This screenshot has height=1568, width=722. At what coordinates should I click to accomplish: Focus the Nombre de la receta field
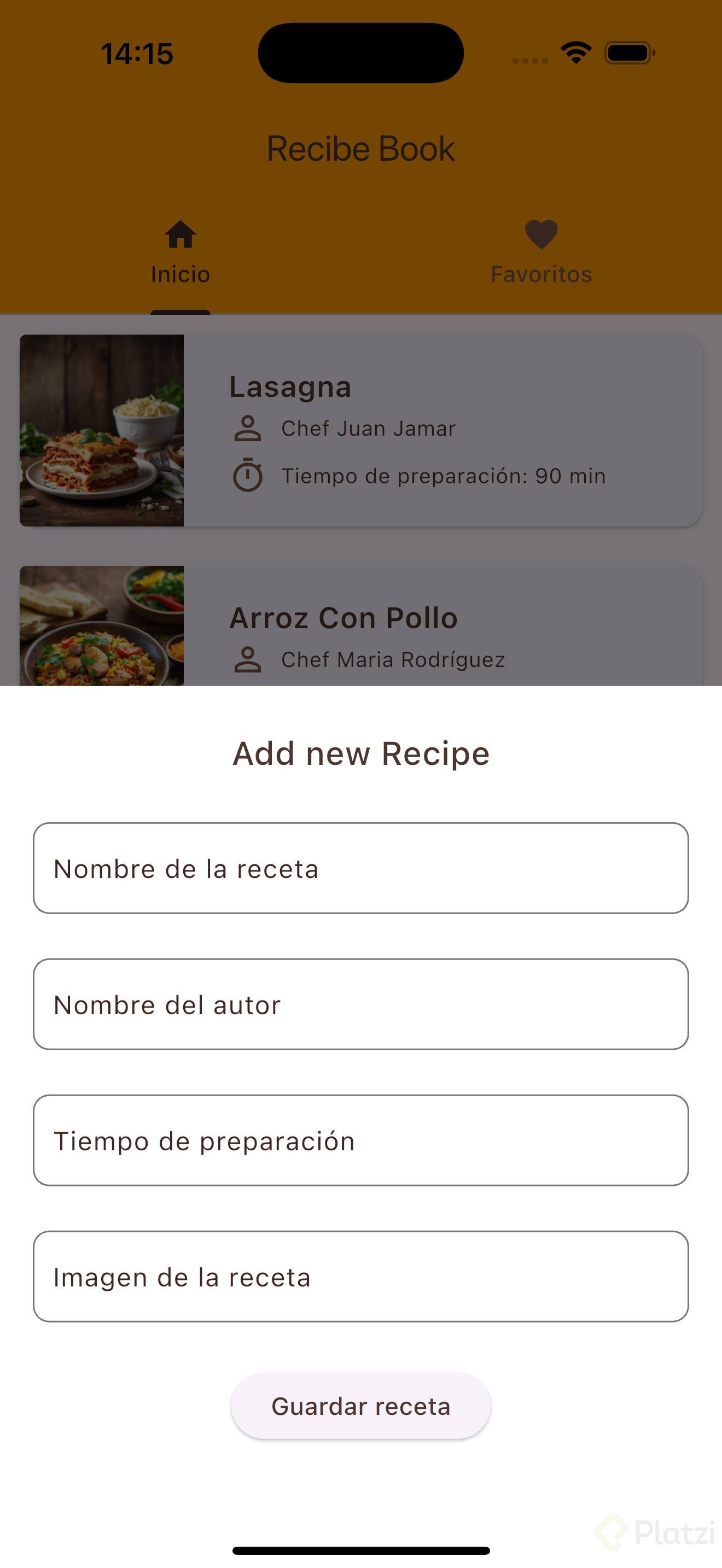click(x=360, y=868)
